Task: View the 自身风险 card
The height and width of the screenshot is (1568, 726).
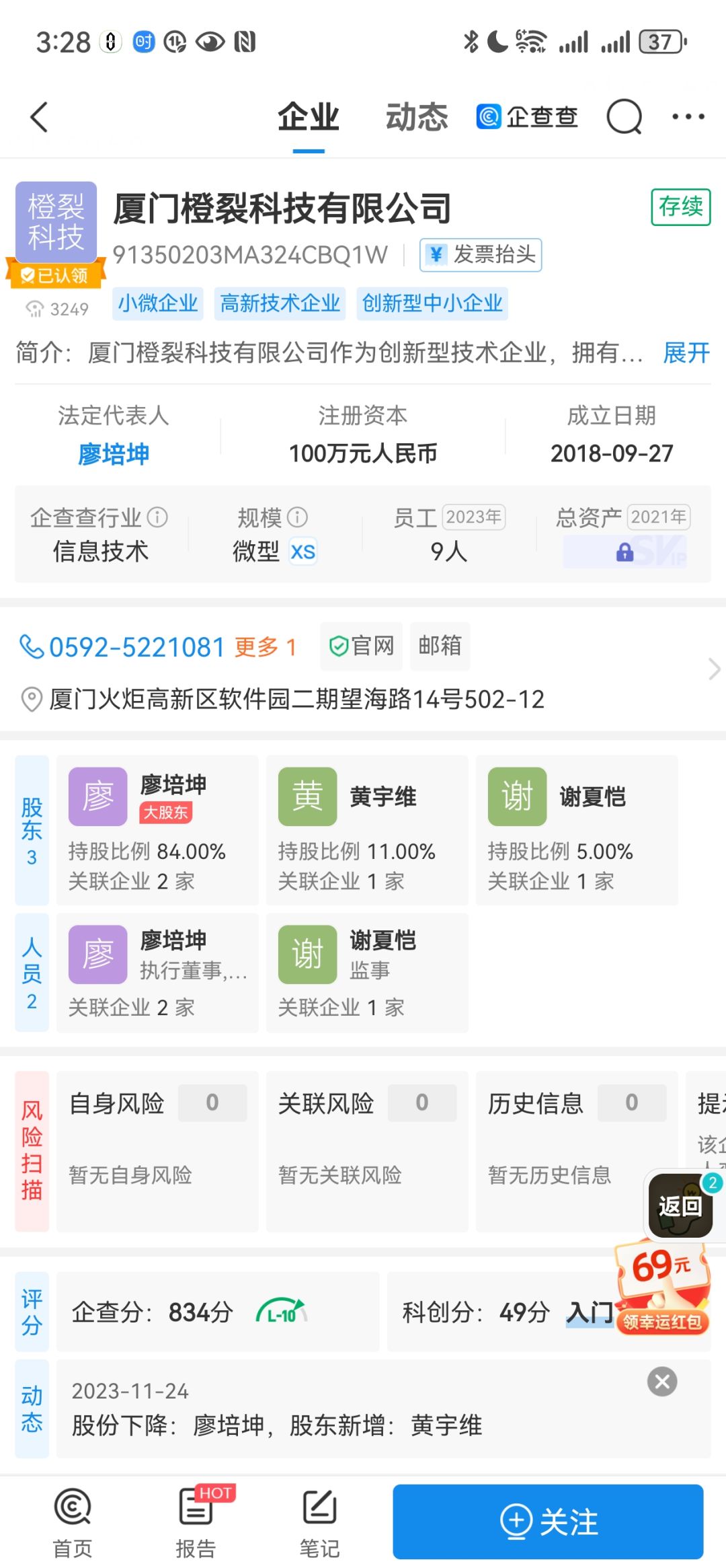Action: coord(157,1152)
